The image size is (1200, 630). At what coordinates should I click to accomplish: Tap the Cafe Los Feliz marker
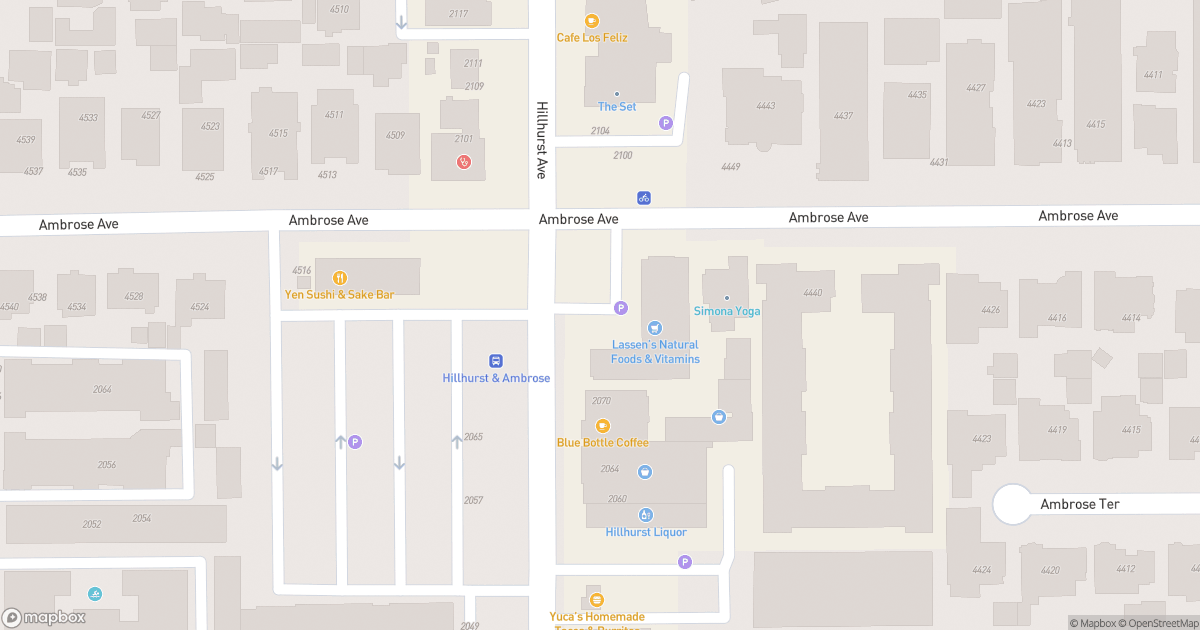592,20
